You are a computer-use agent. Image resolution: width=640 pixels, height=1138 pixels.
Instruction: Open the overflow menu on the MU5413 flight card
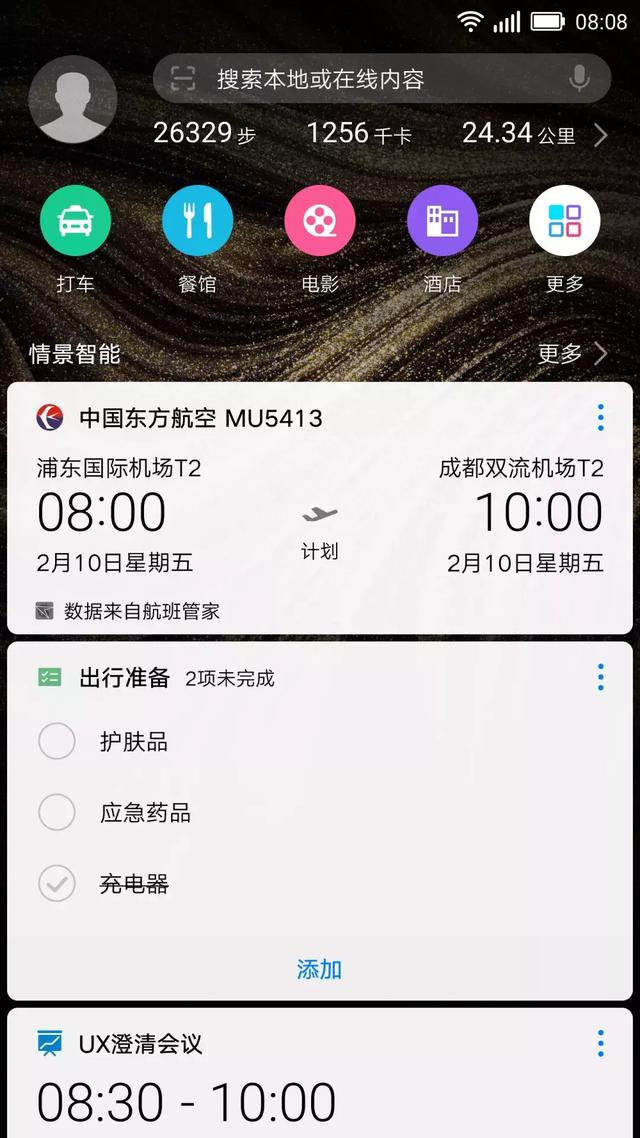(x=600, y=417)
